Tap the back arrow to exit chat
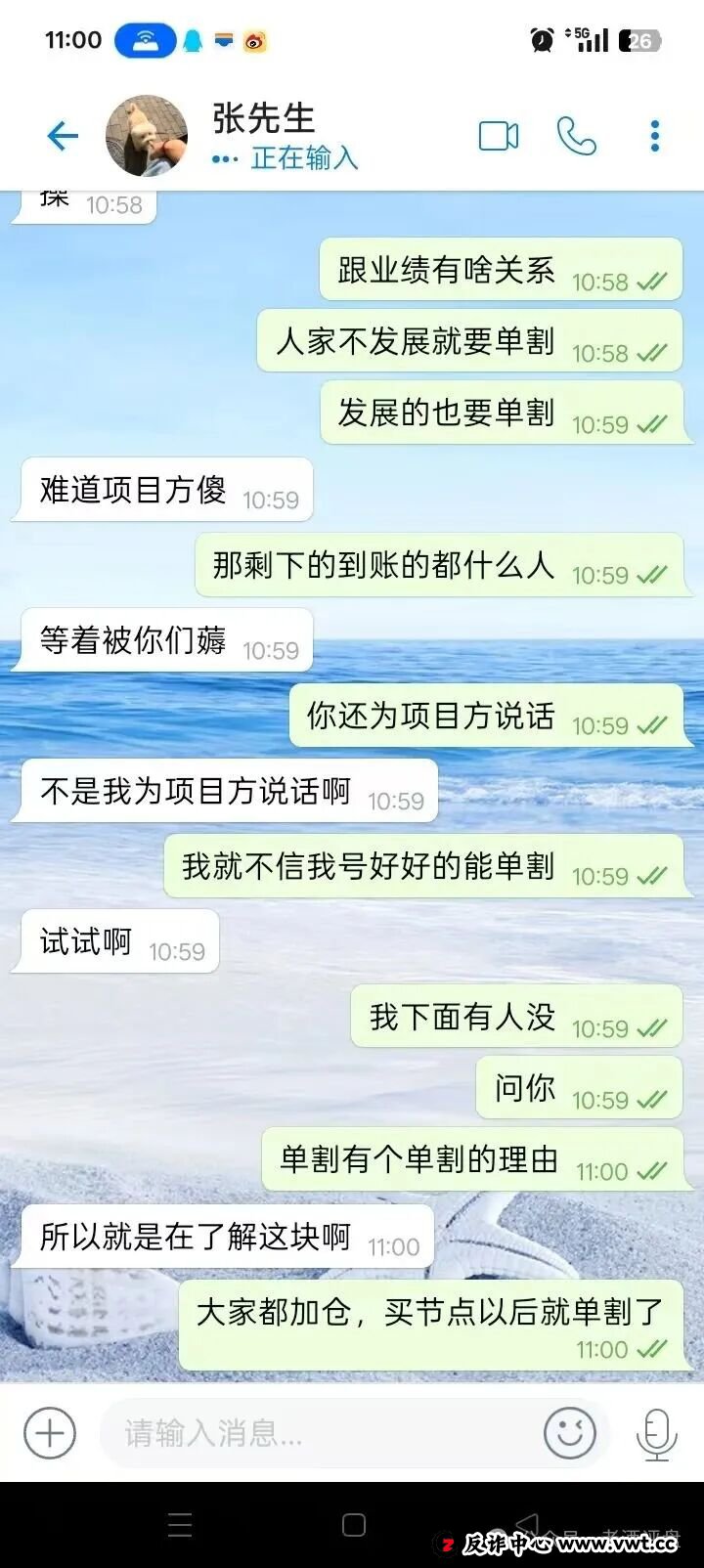The image size is (704, 1568). 62,136
